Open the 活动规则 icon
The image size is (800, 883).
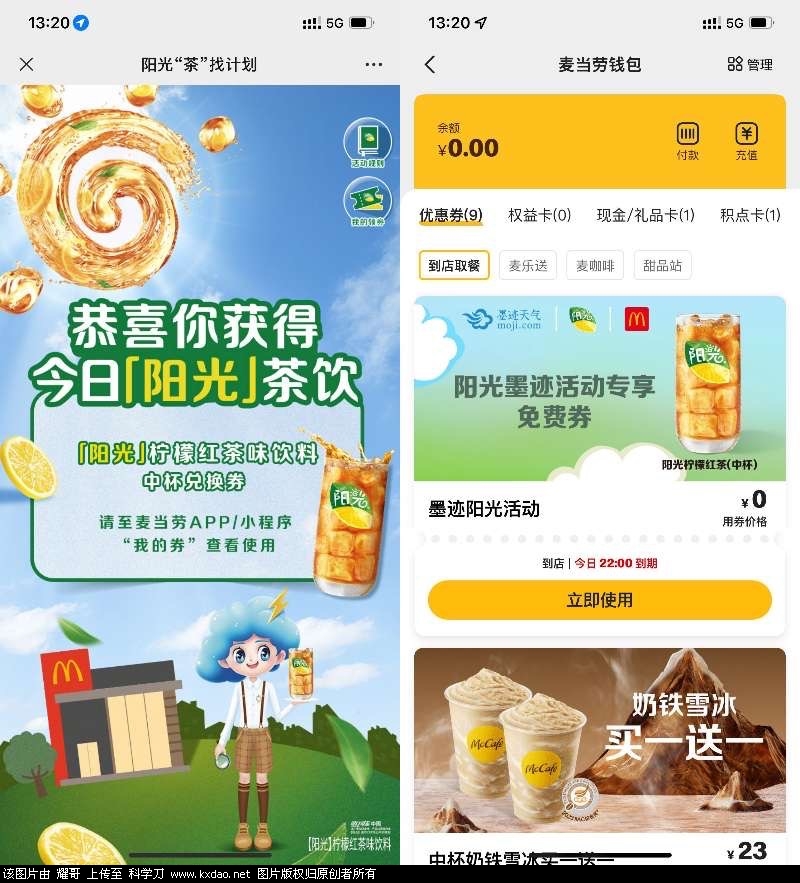point(367,143)
